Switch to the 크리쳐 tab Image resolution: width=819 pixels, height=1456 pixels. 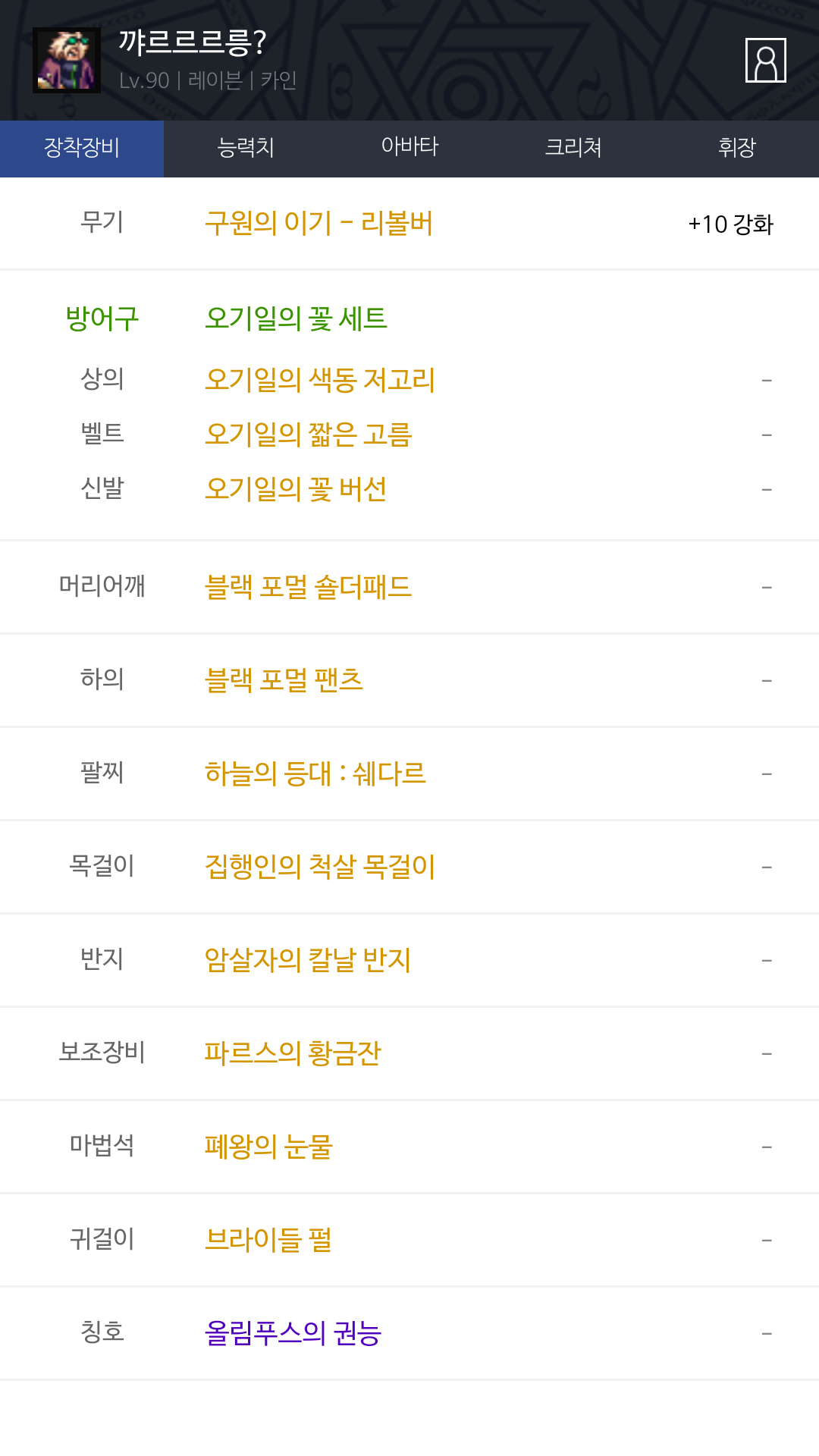point(573,148)
